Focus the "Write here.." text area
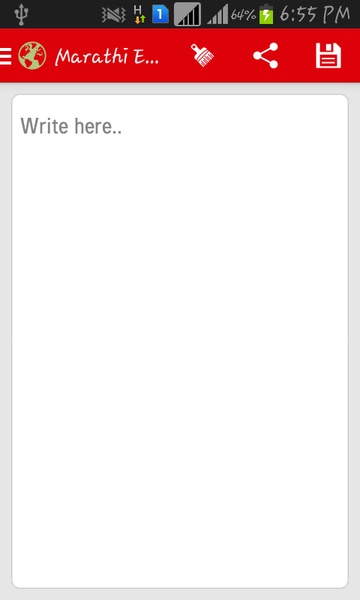The image size is (360, 600). pos(180,341)
